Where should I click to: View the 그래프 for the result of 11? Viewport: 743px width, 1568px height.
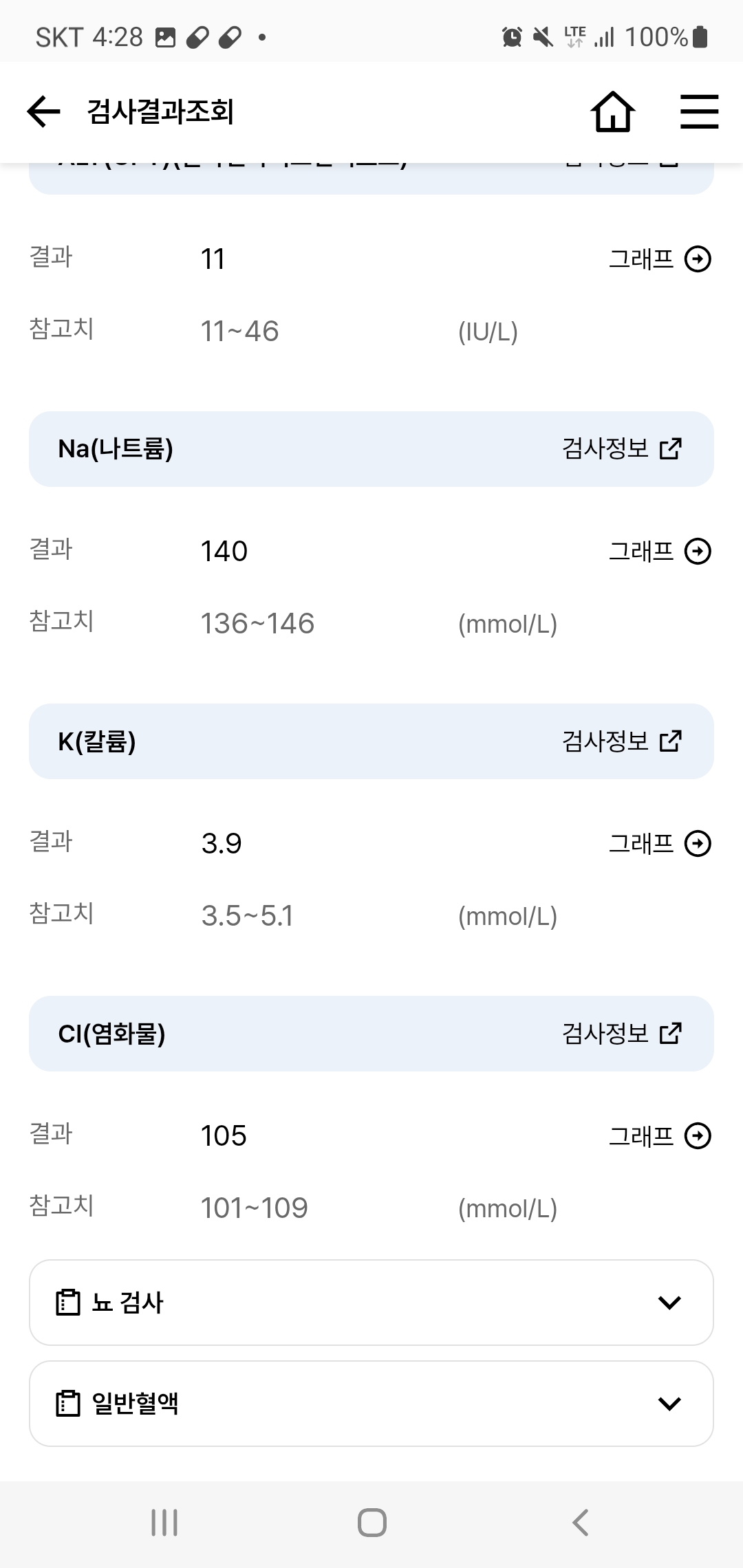[x=660, y=259]
